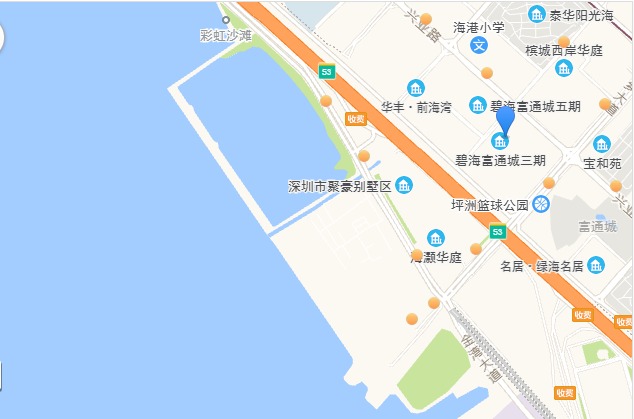Screen dimensions: 634x419
Task: Open the 海港小学 school marker
Action: tap(479, 45)
